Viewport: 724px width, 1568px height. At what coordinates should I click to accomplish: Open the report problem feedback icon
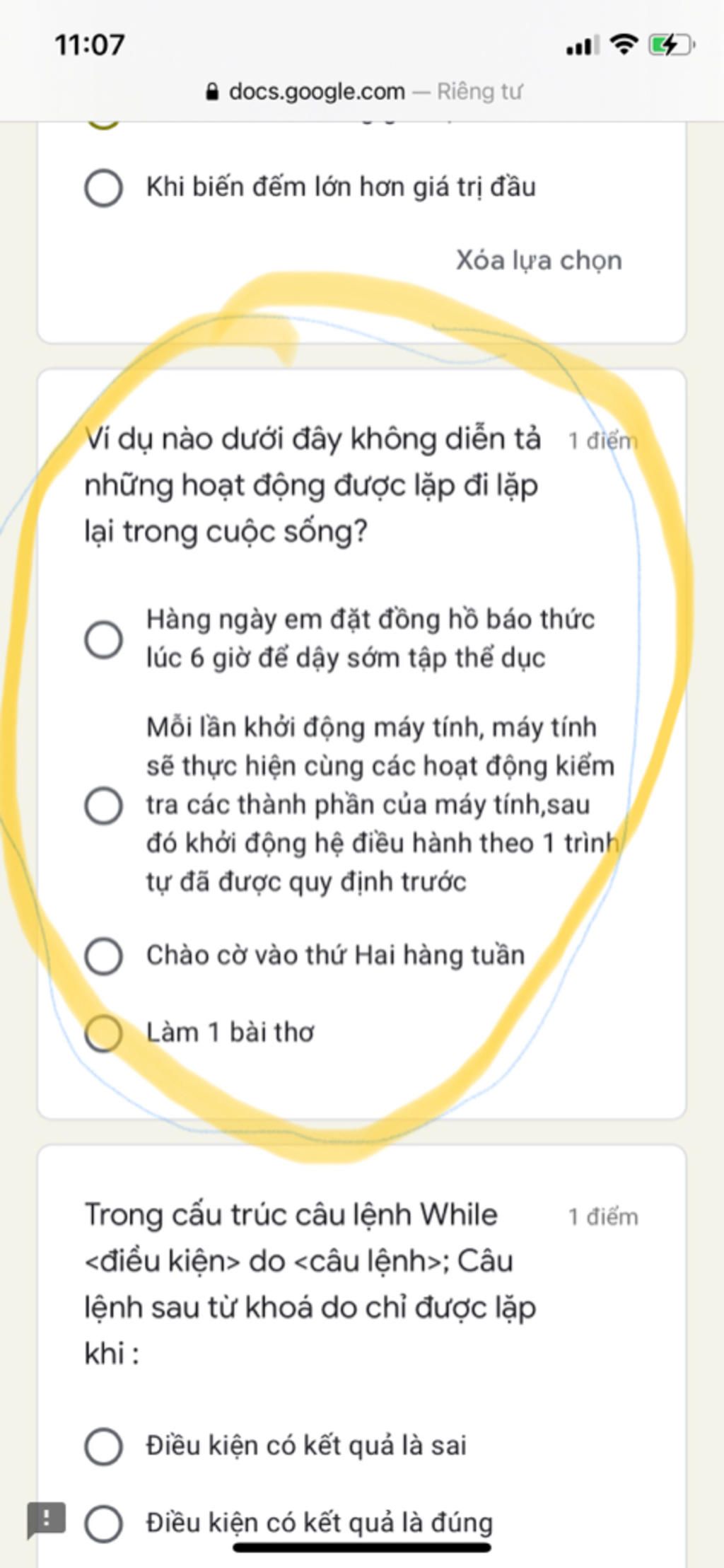(46, 1519)
